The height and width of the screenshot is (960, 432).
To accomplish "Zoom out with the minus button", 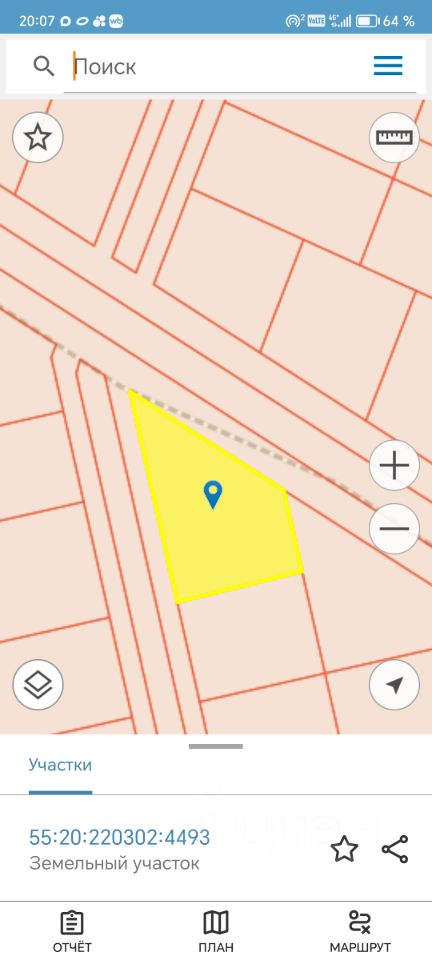I will (395, 528).
